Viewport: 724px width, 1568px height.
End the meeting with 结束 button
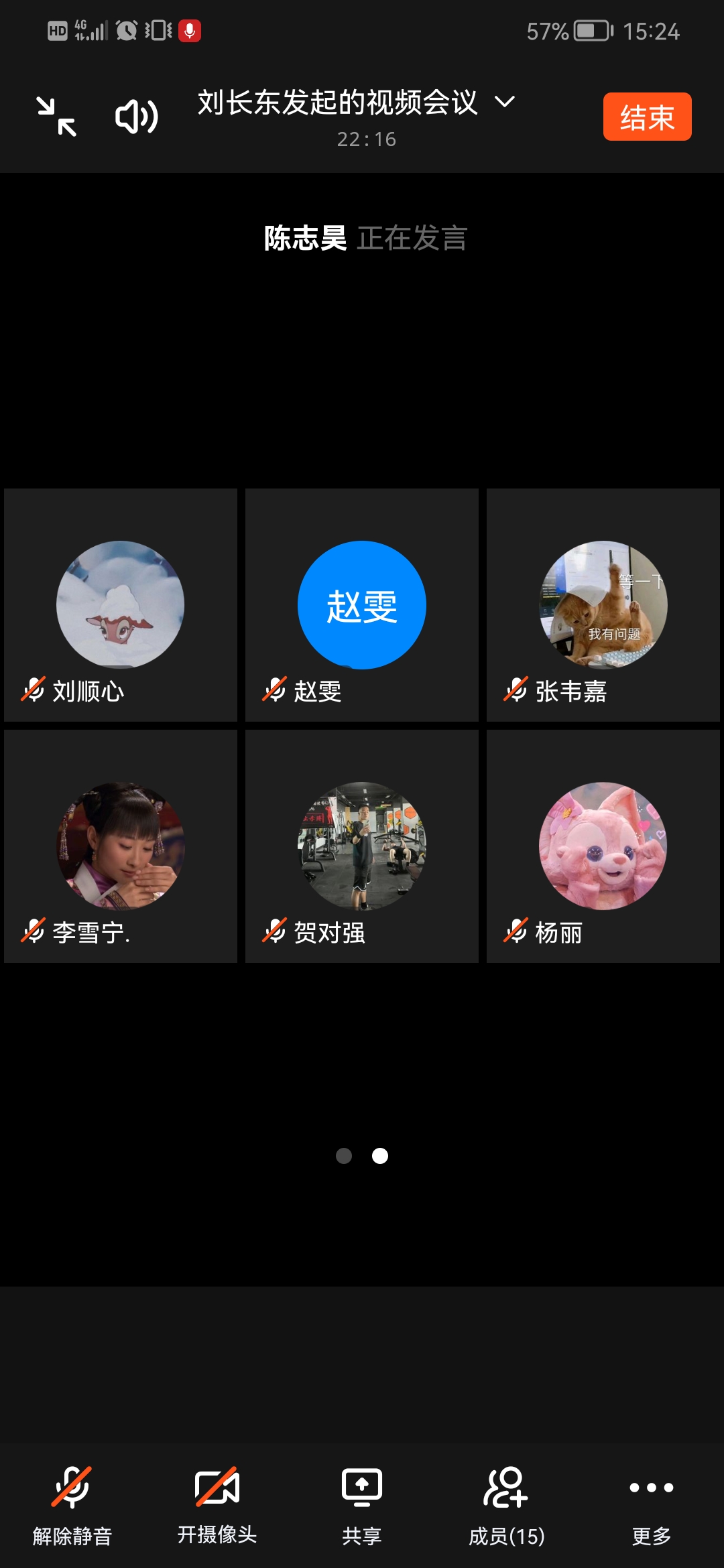click(x=647, y=117)
